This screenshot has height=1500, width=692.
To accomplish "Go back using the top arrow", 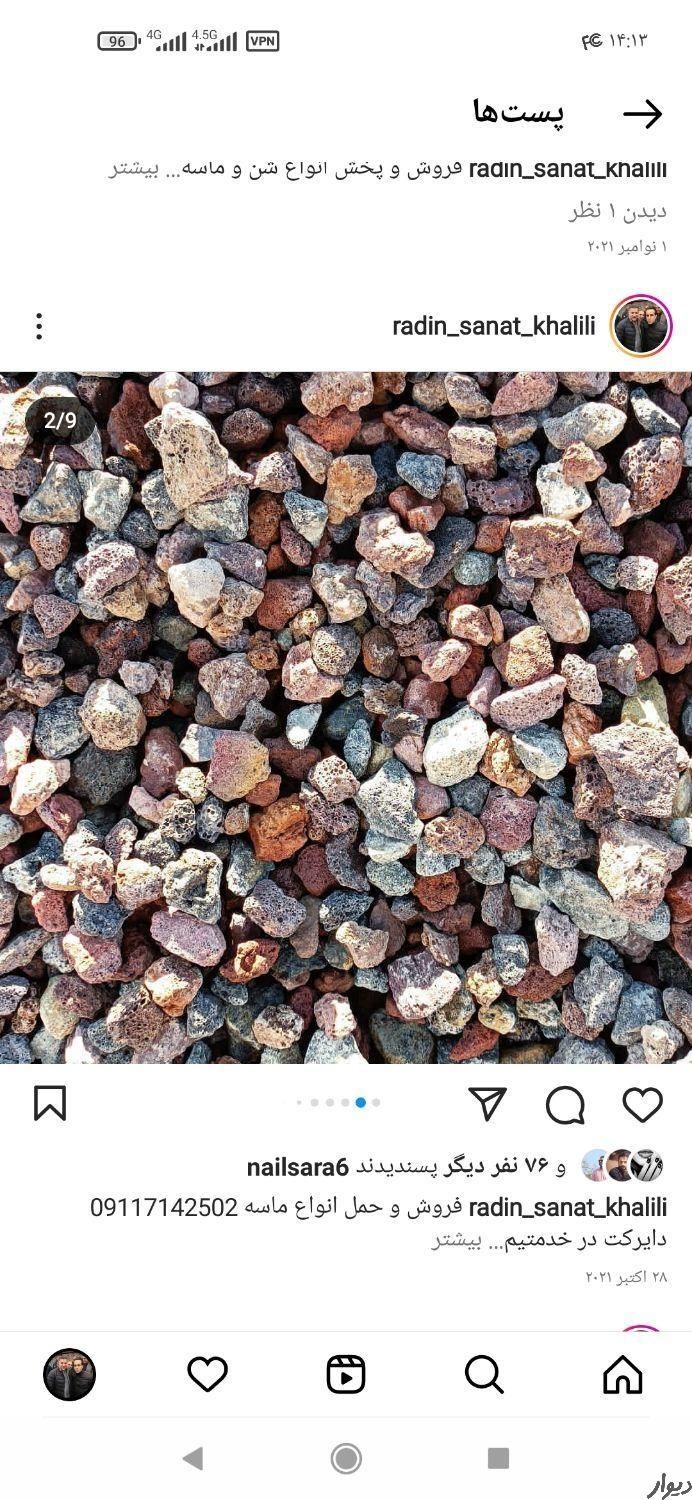I will [642, 114].
